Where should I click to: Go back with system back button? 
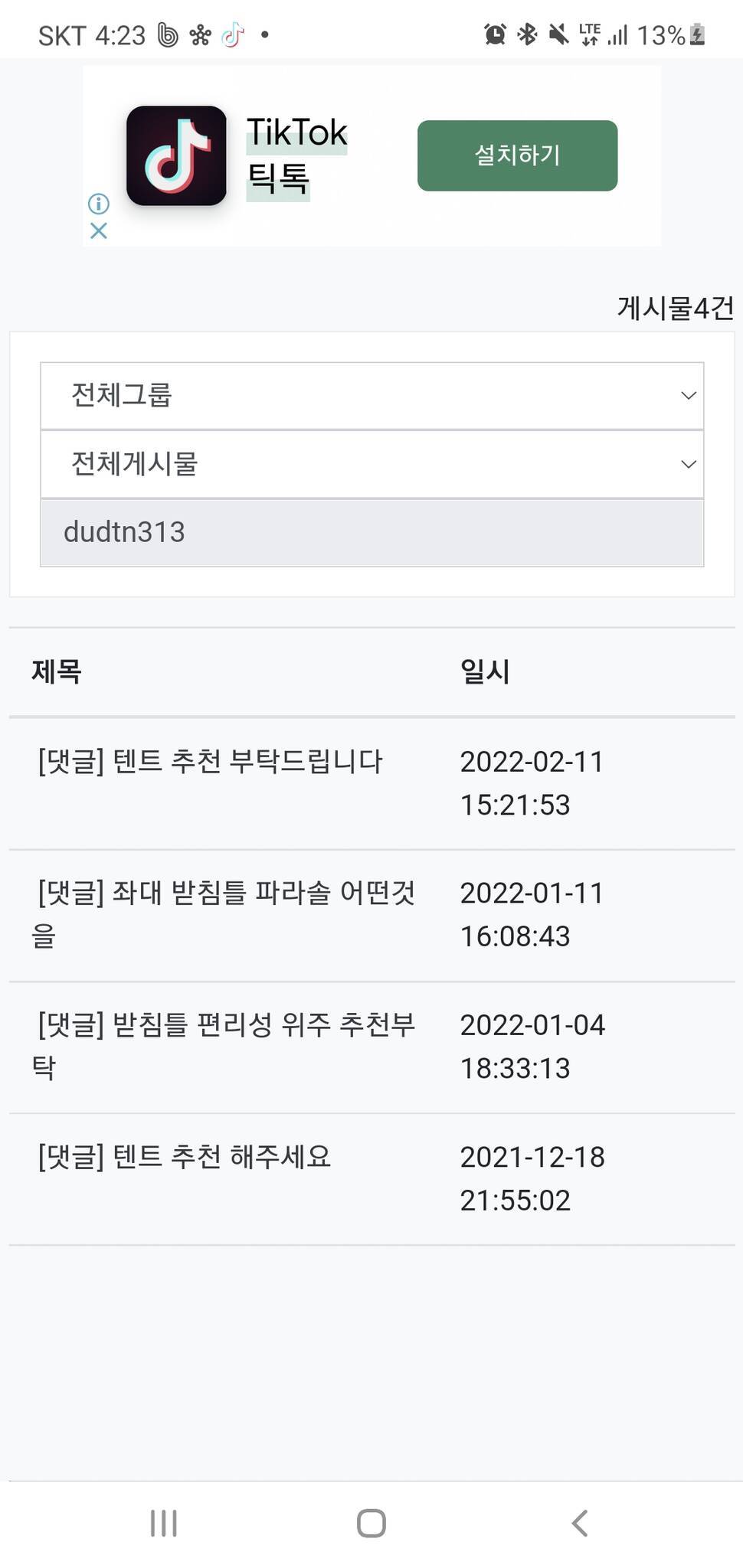pyautogui.click(x=580, y=1523)
